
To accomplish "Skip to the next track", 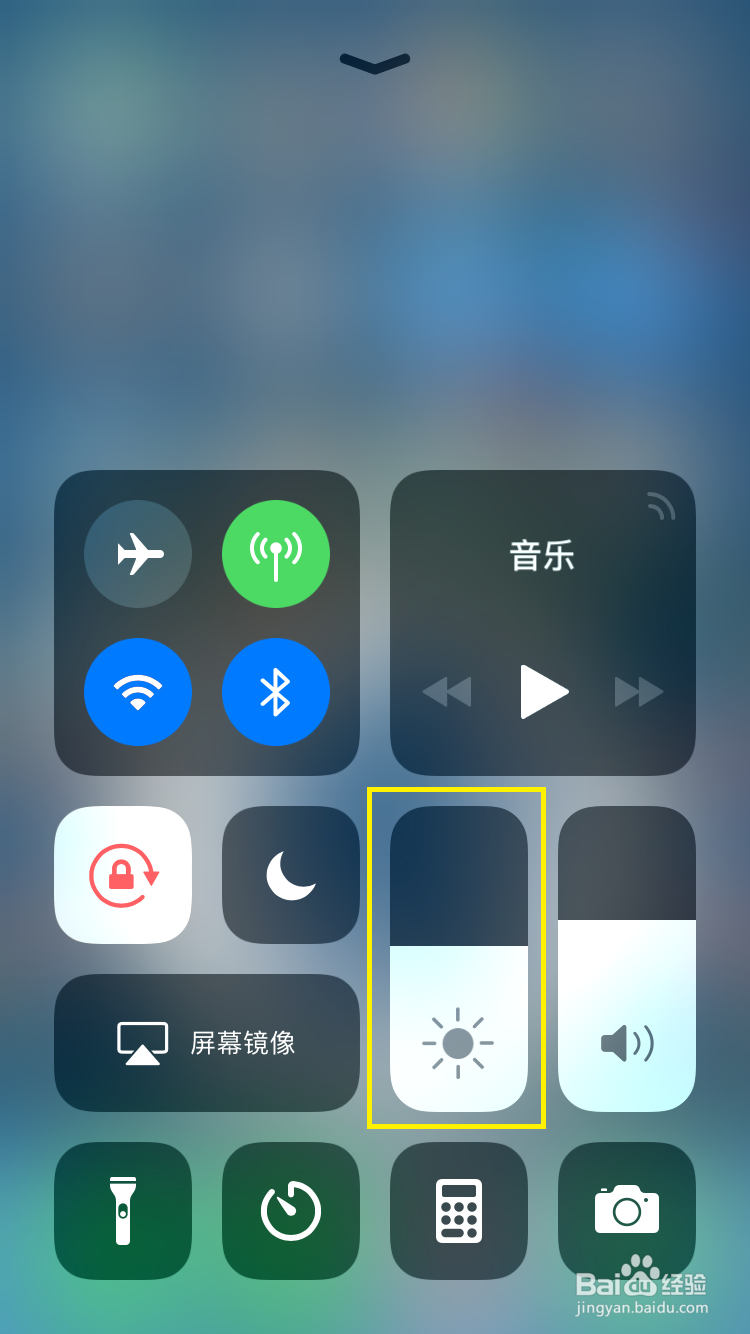I will 638,691.
